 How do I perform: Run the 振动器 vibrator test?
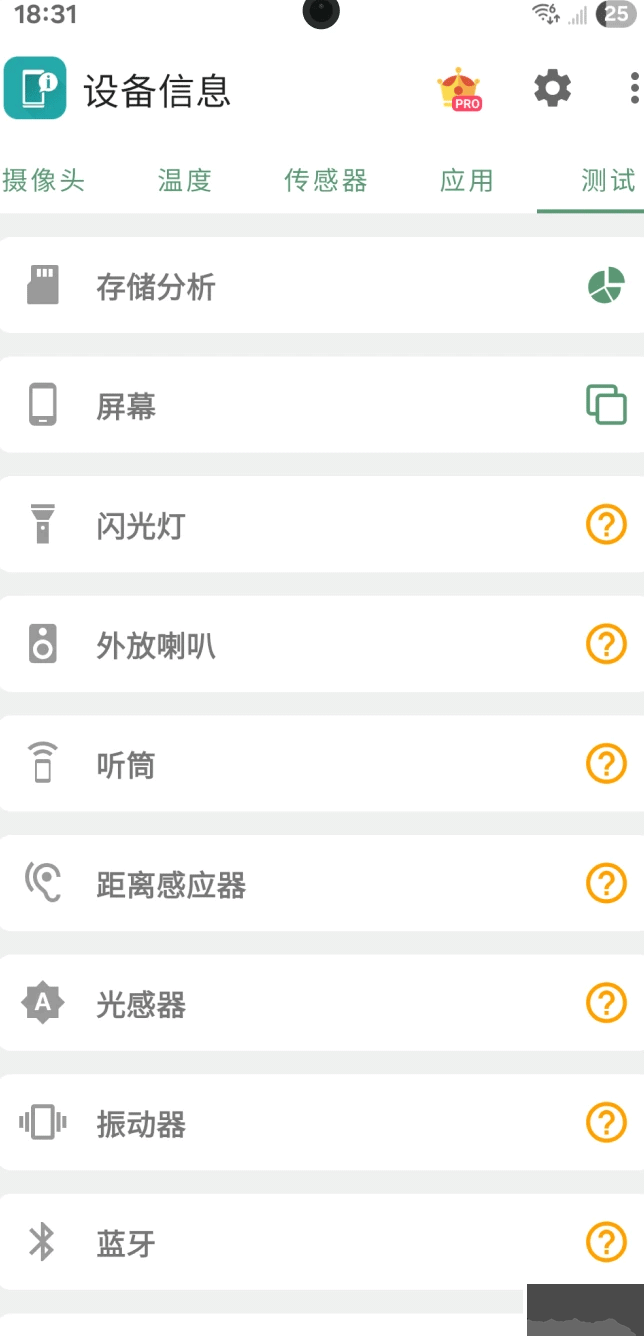tap(320, 1123)
